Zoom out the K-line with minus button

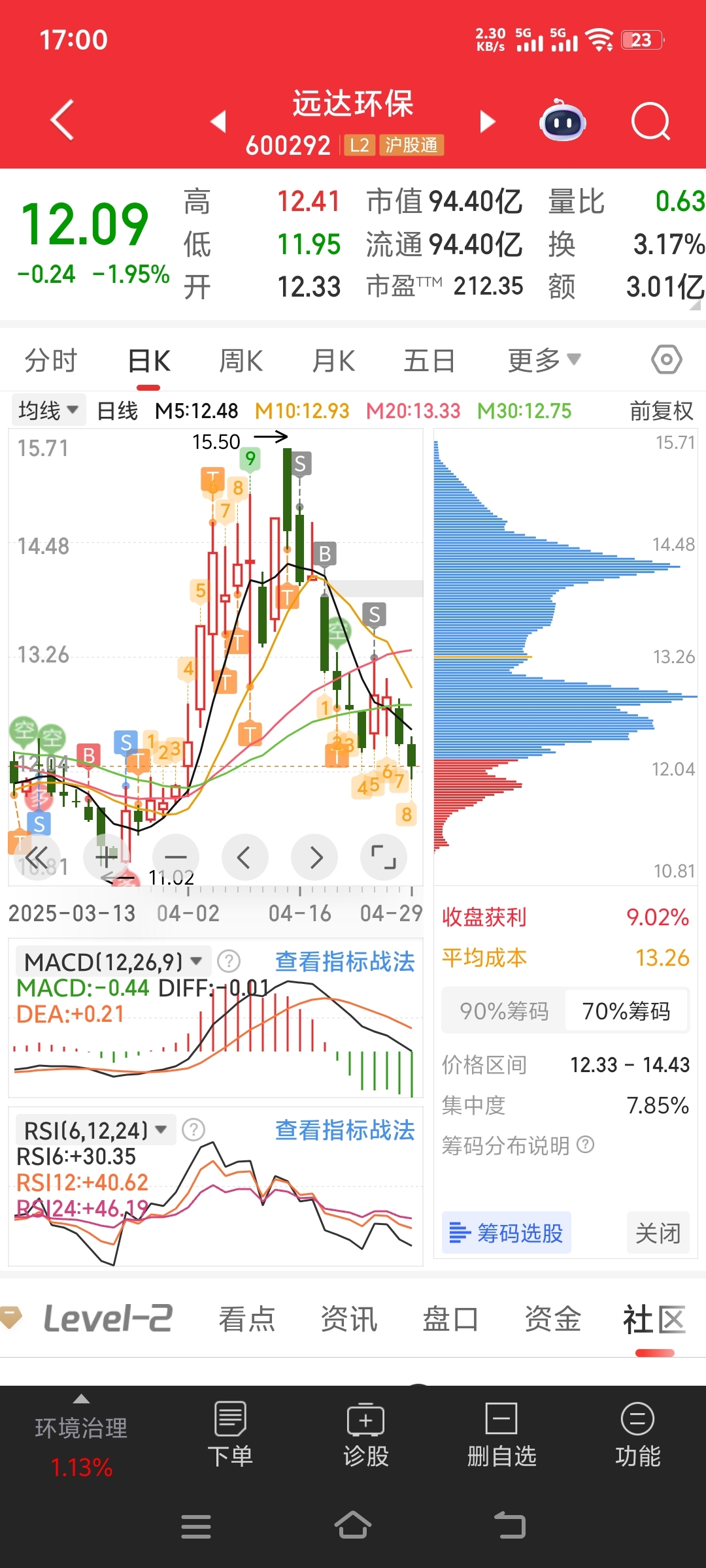pyautogui.click(x=176, y=857)
